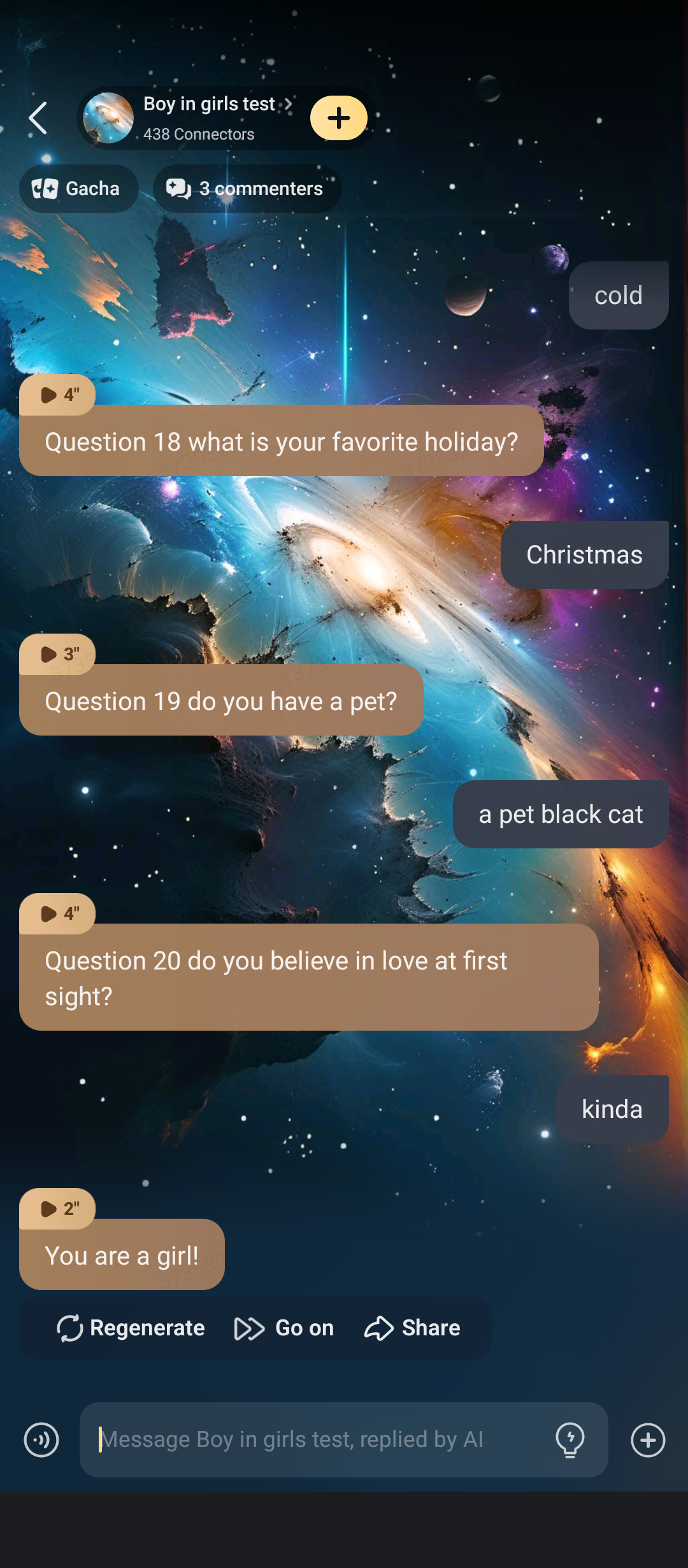Switch to voice input mode
688x1568 pixels.
click(41, 1440)
